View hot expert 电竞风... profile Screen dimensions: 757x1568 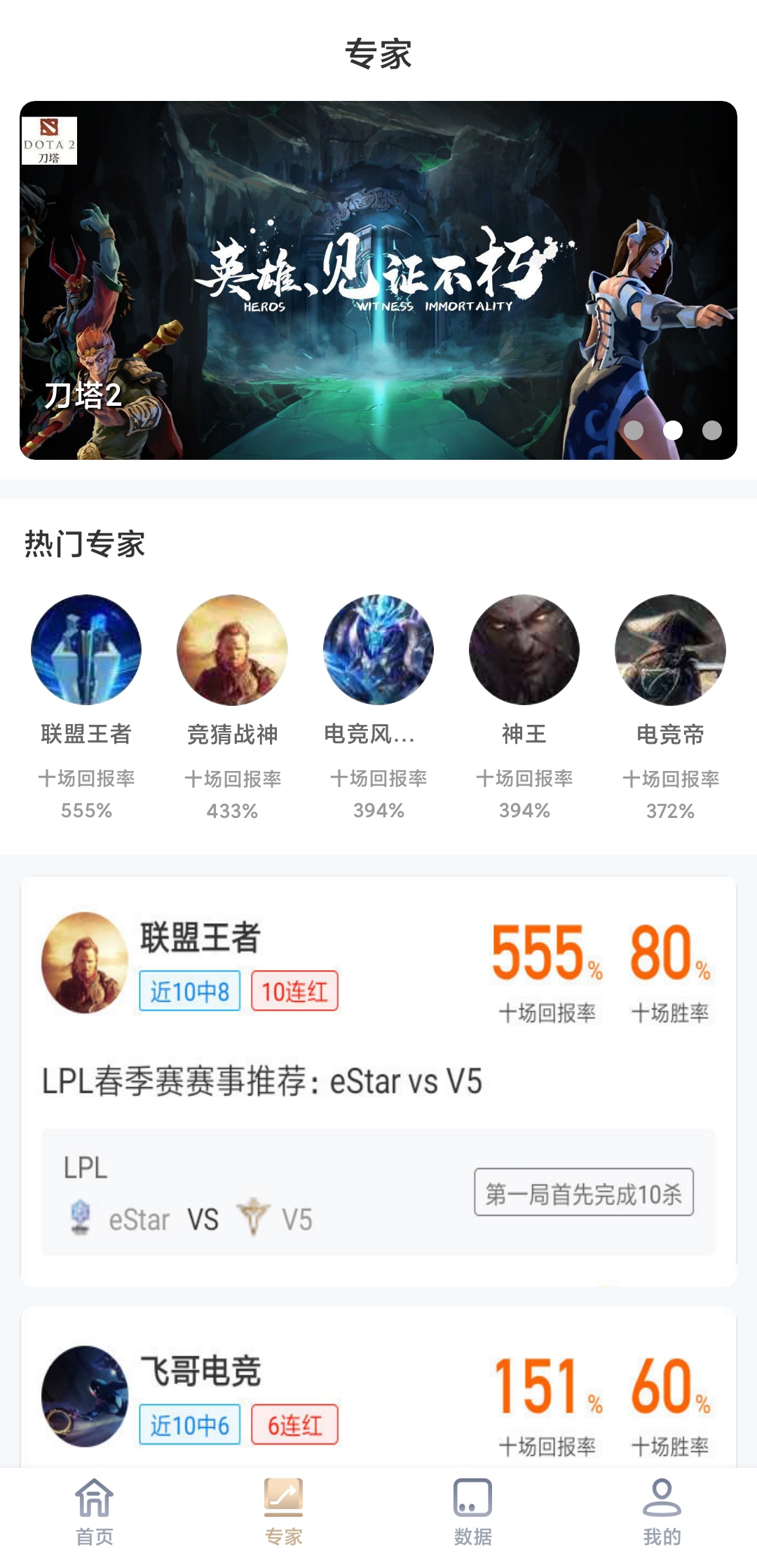point(378,708)
